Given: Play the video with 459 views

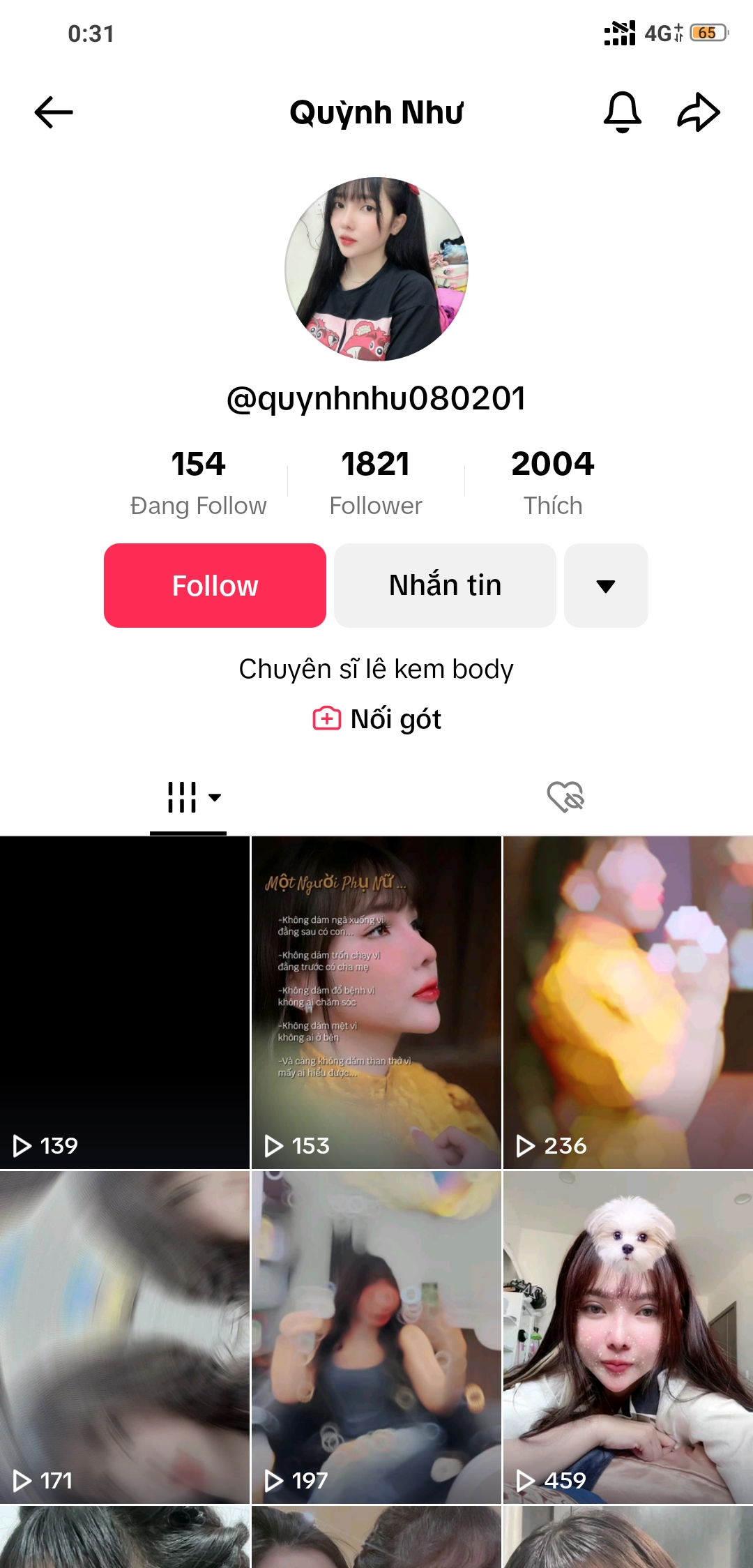Looking at the screenshot, I should click(x=627, y=1337).
